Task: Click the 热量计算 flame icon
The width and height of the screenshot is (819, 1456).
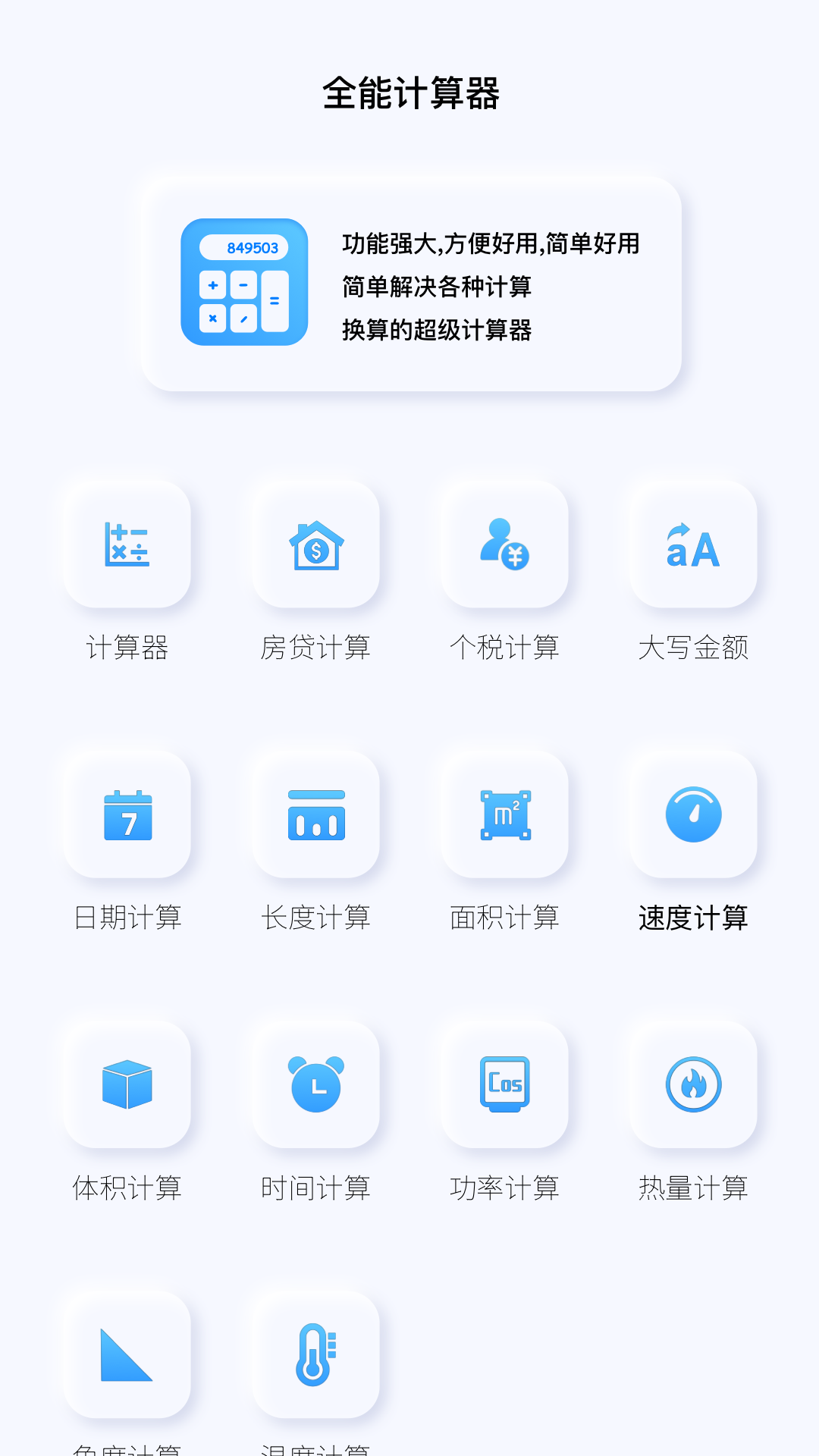Action: 693,1086
